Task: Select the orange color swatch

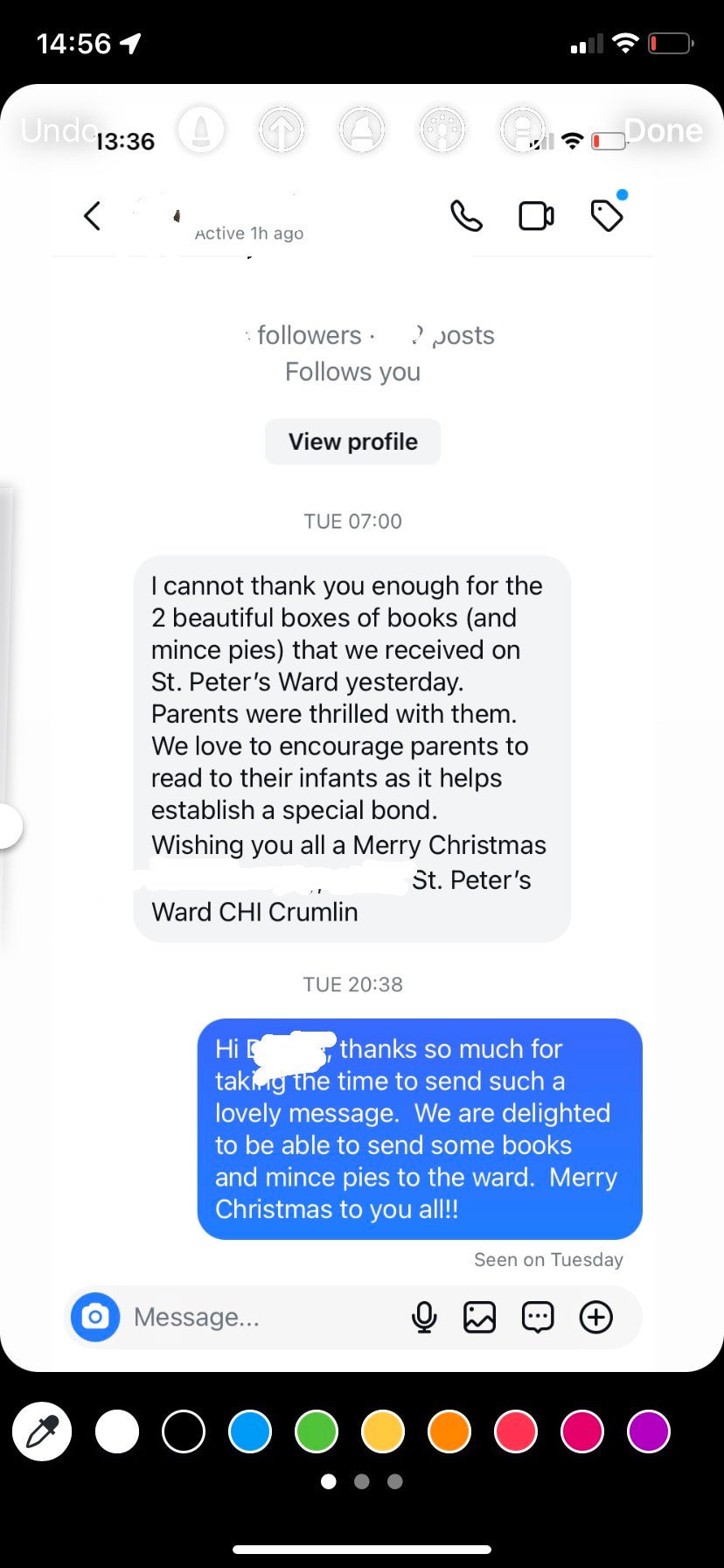Action: coord(449,1432)
